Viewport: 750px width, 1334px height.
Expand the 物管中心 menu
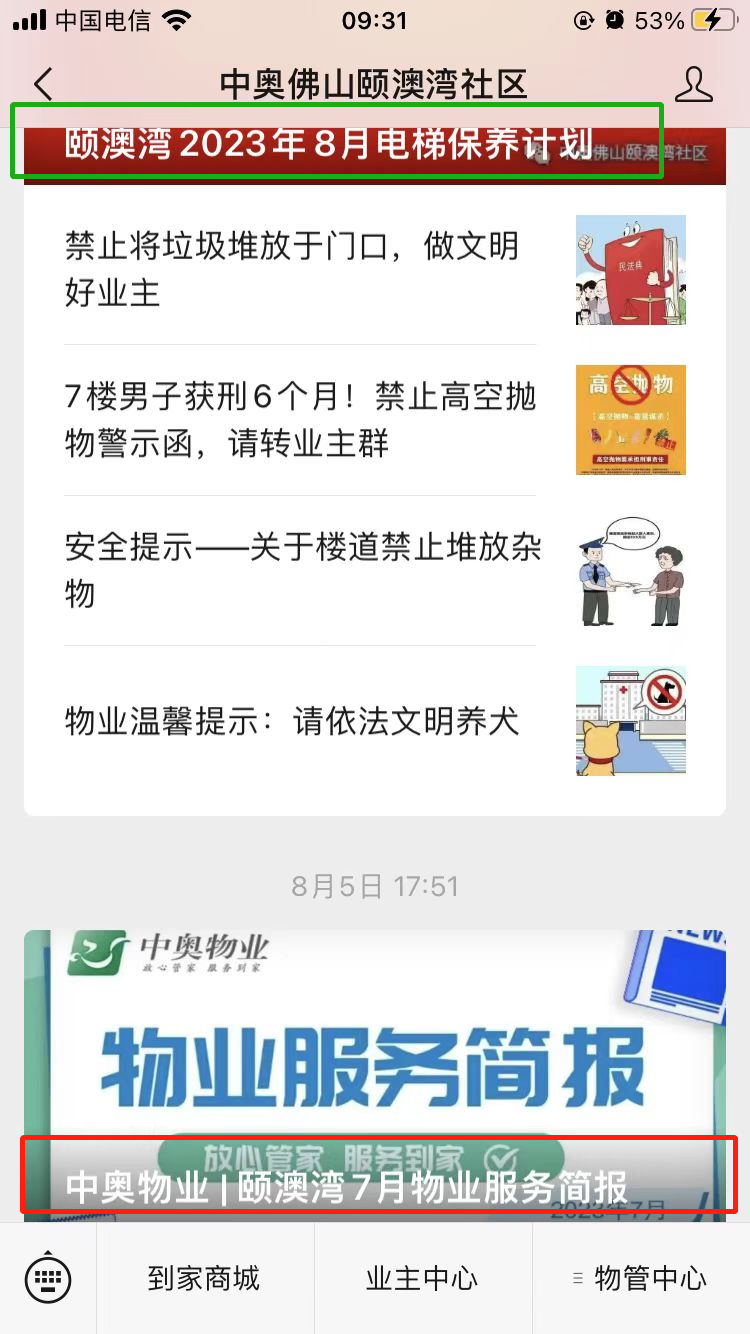point(640,1278)
